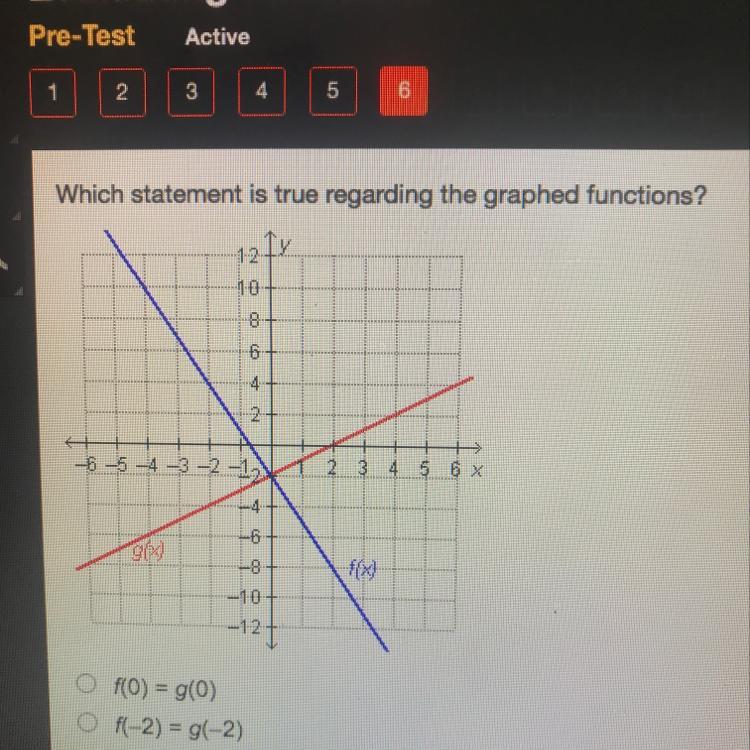
Task: Navigate to question 4
Action: click(261, 92)
